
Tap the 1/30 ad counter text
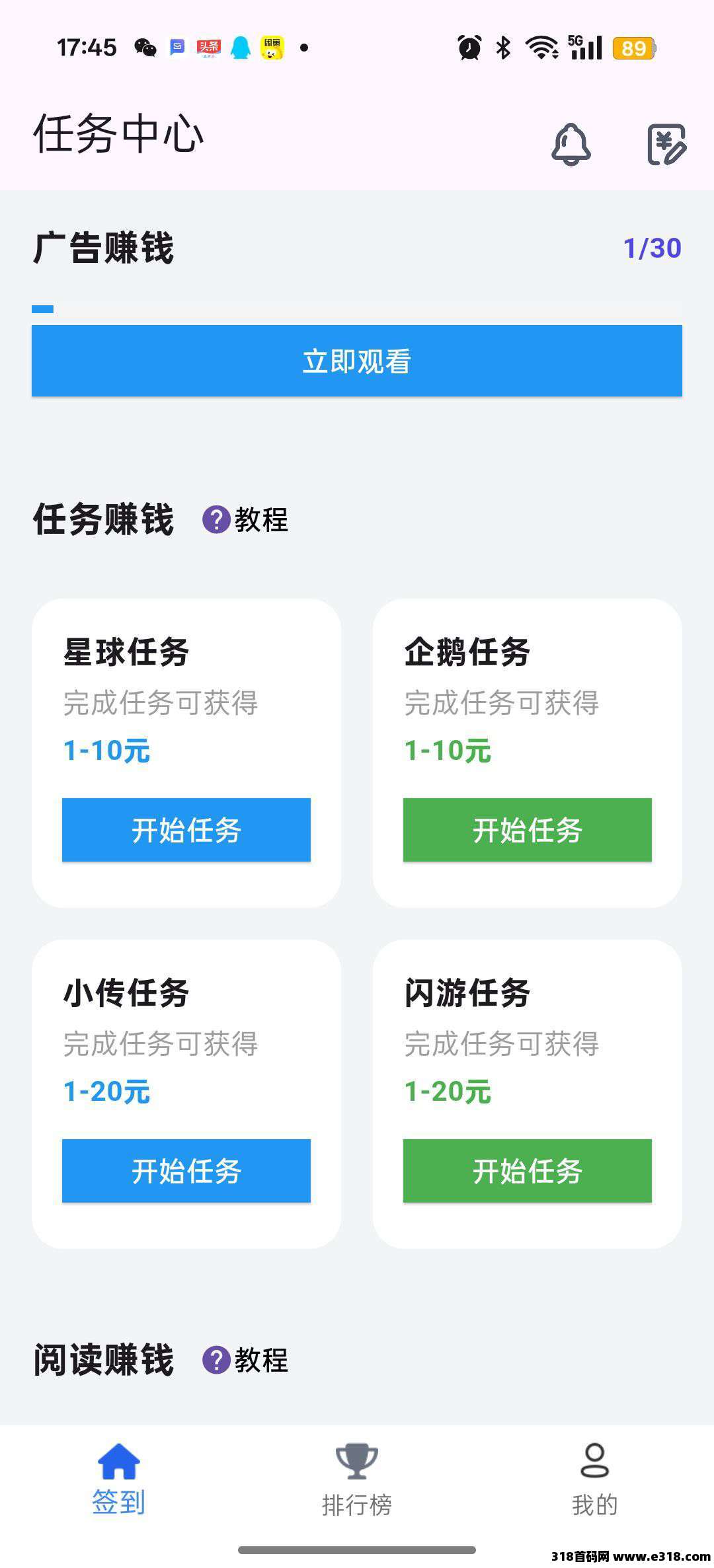coord(652,246)
